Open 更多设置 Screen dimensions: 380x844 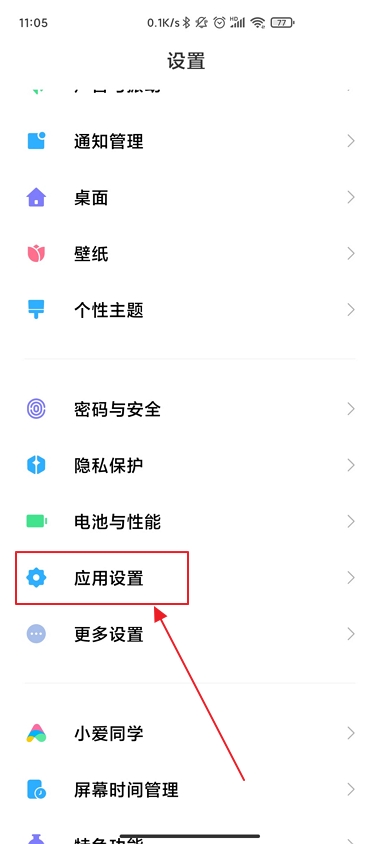pyautogui.click(x=190, y=634)
